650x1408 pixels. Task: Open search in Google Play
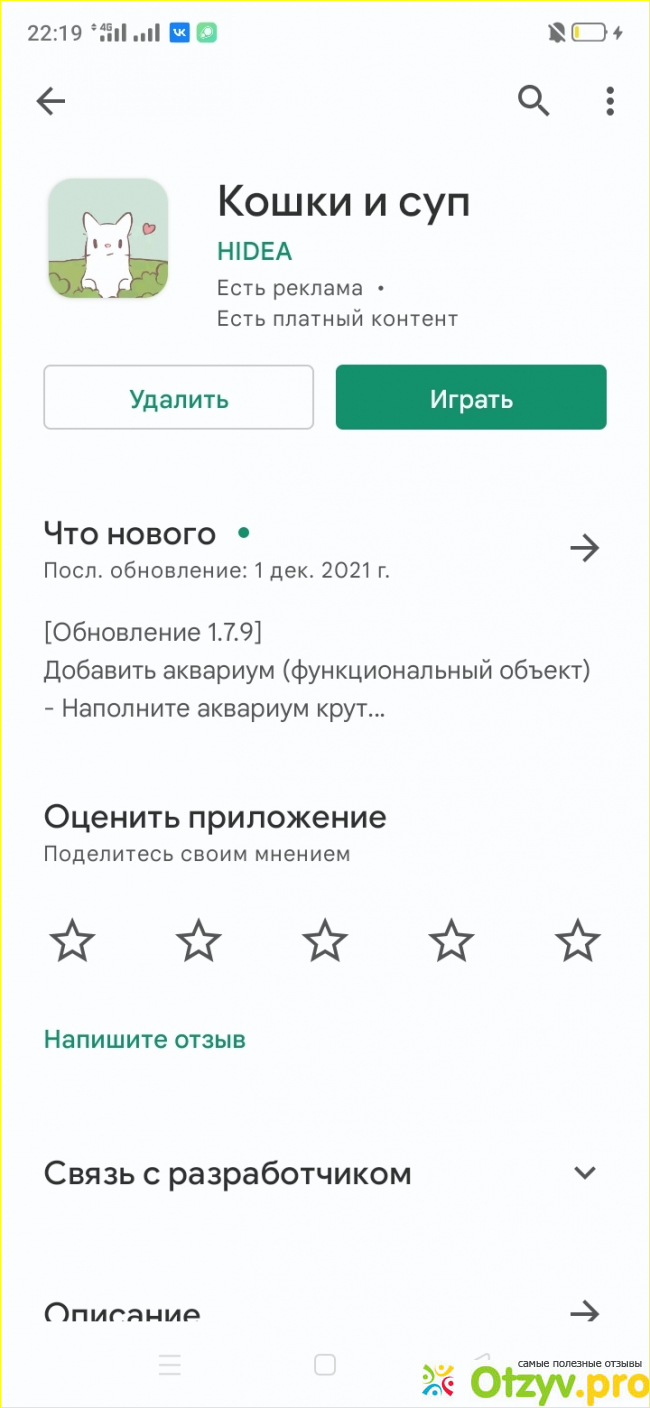click(x=534, y=100)
